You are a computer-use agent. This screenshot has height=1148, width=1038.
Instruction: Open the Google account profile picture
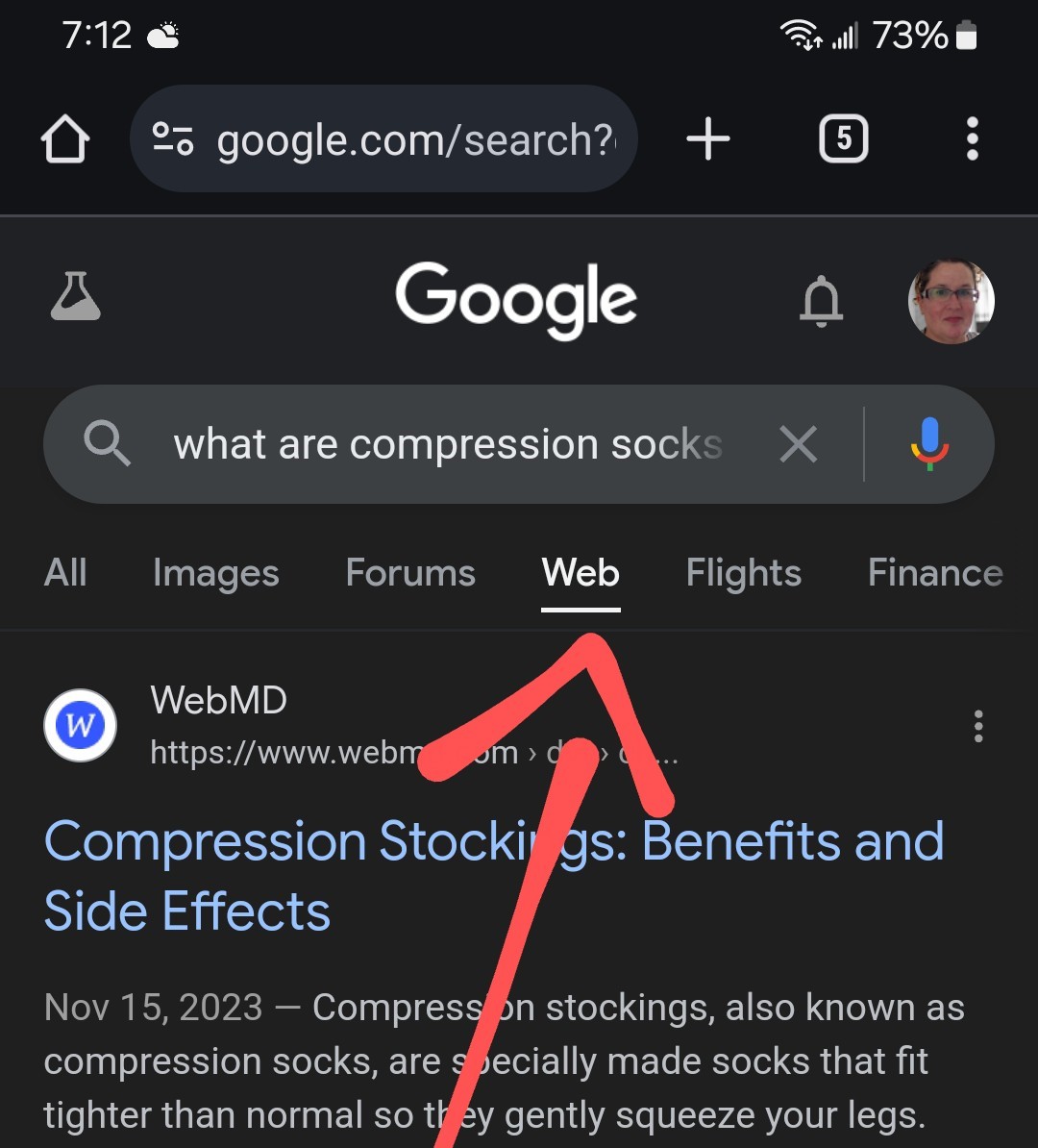[951, 301]
